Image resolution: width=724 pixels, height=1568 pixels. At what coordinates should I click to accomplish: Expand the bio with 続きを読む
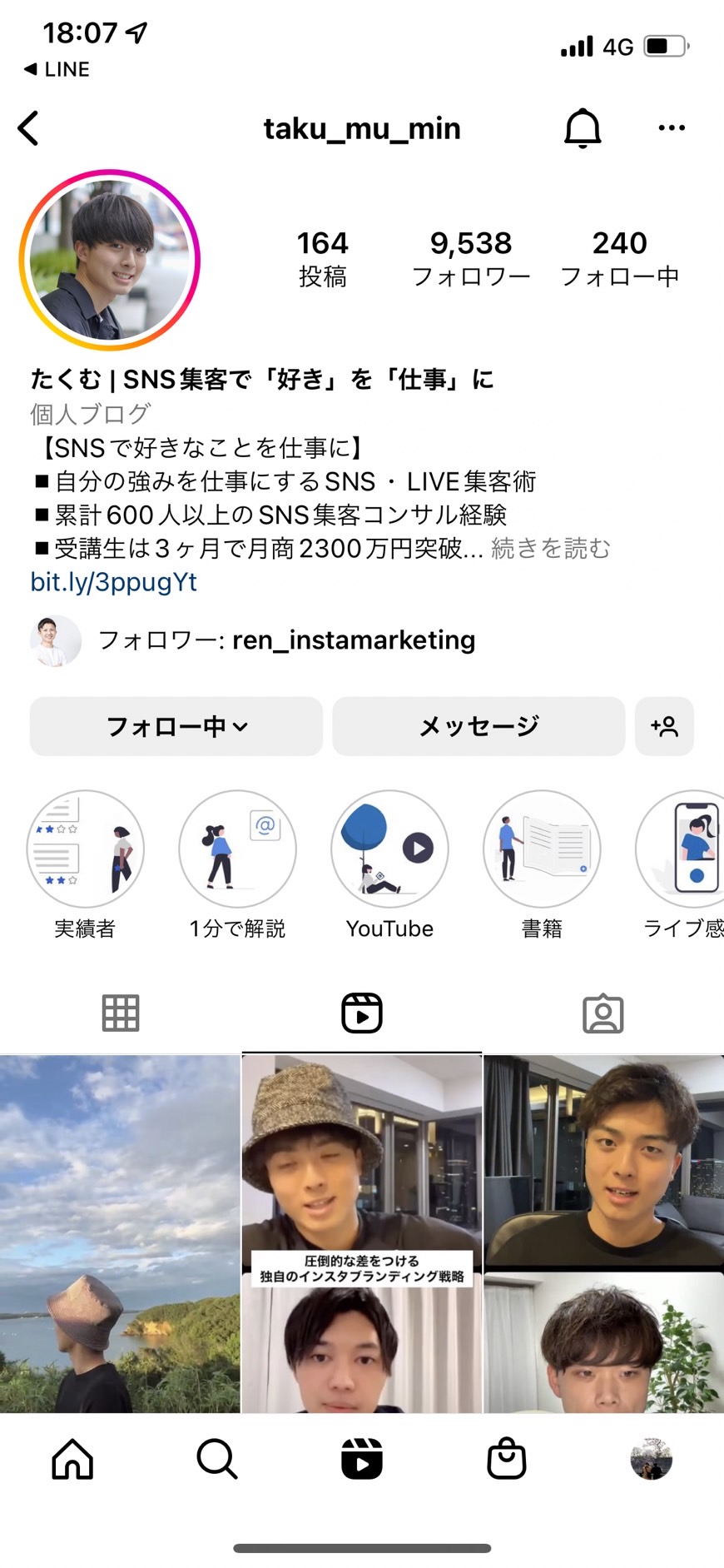[551, 549]
